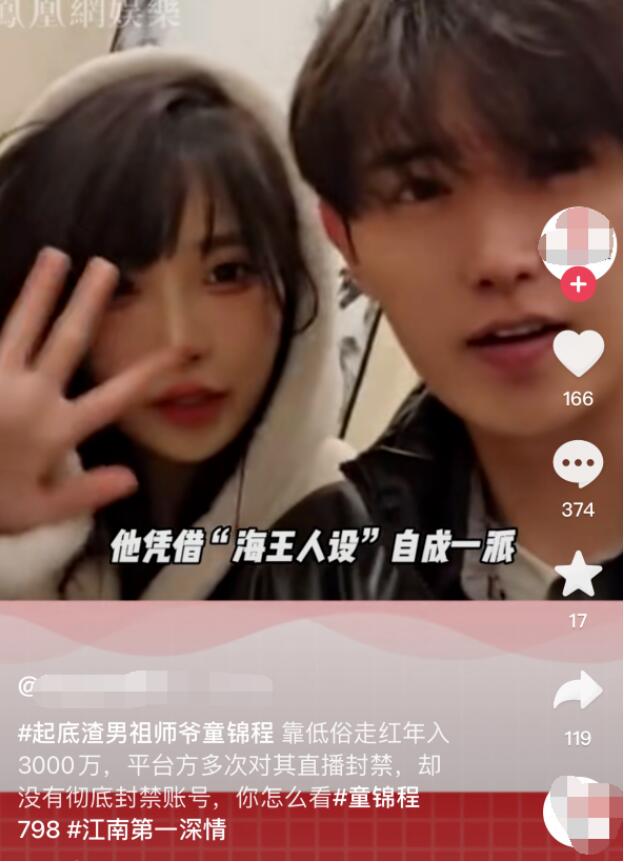This screenshot has height=863, width=624.
Task: Like the video with the heart icon
Action: click(578, 353)
